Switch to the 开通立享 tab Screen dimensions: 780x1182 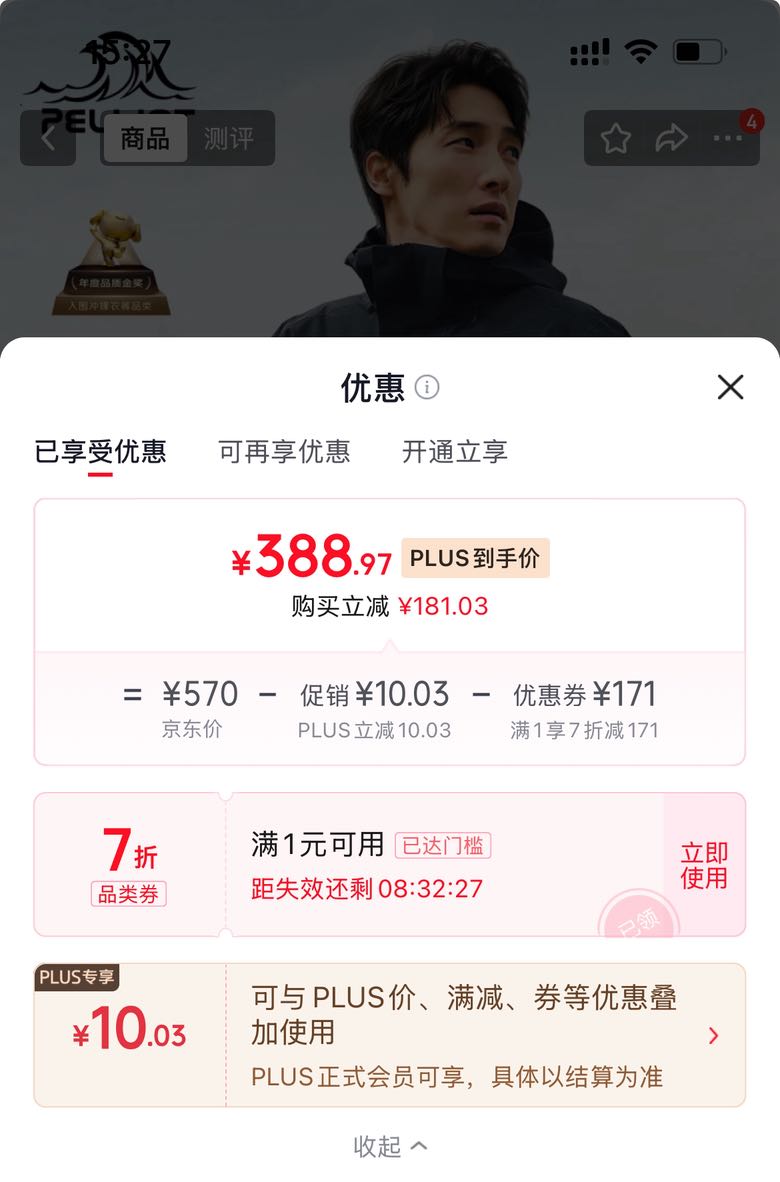pos(454,452)
